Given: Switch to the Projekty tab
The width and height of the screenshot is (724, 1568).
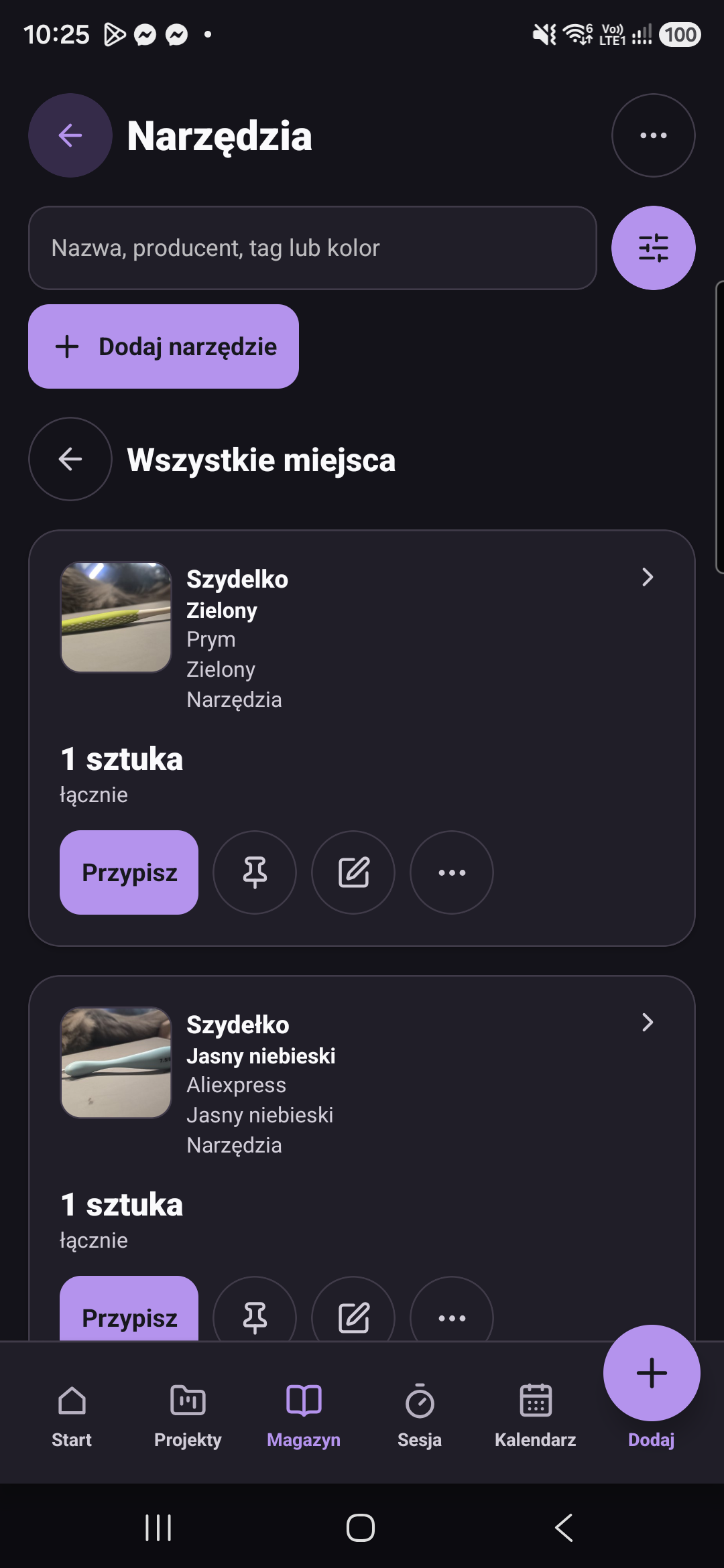Looking at the screenshot, I should pos(188,1415).
